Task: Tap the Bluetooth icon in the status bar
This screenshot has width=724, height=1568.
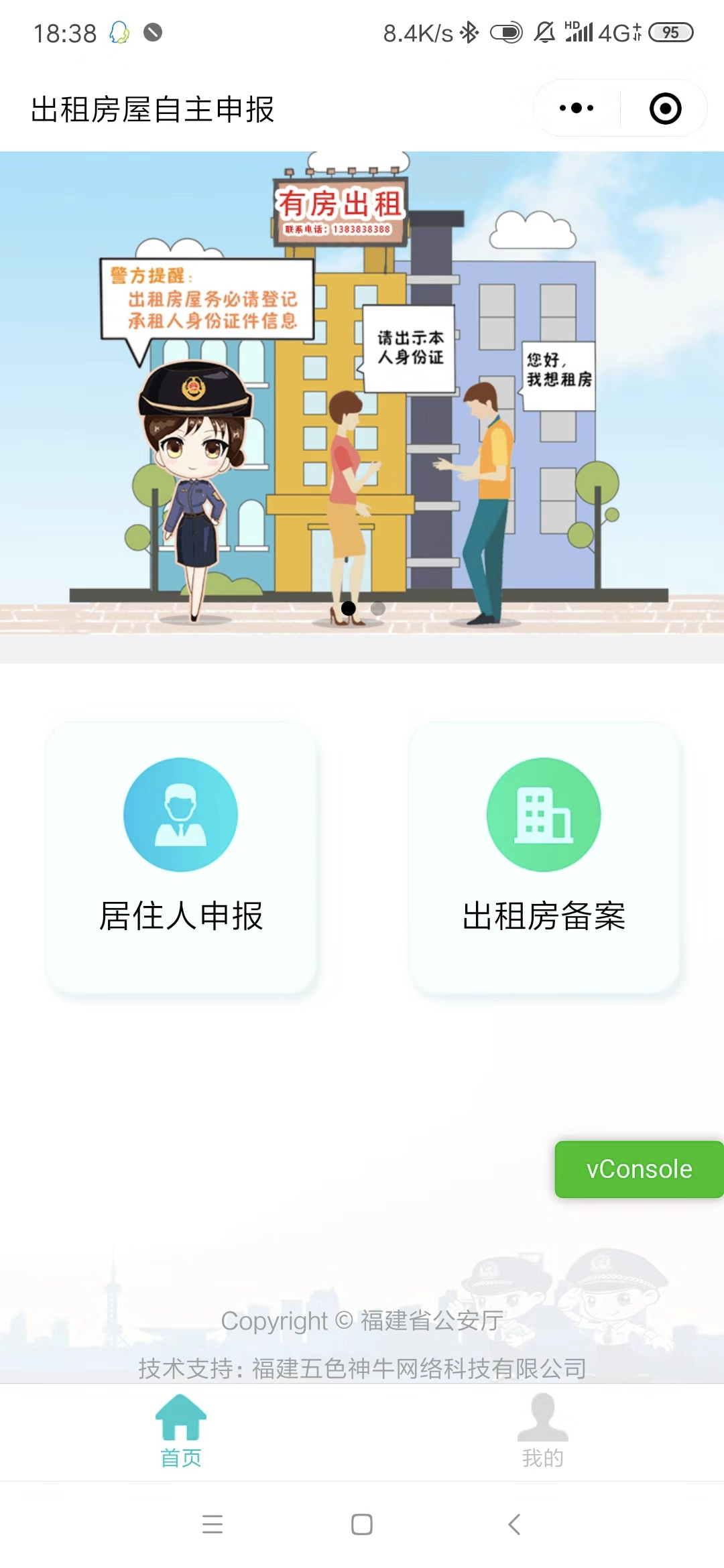Action: [467, 32]
